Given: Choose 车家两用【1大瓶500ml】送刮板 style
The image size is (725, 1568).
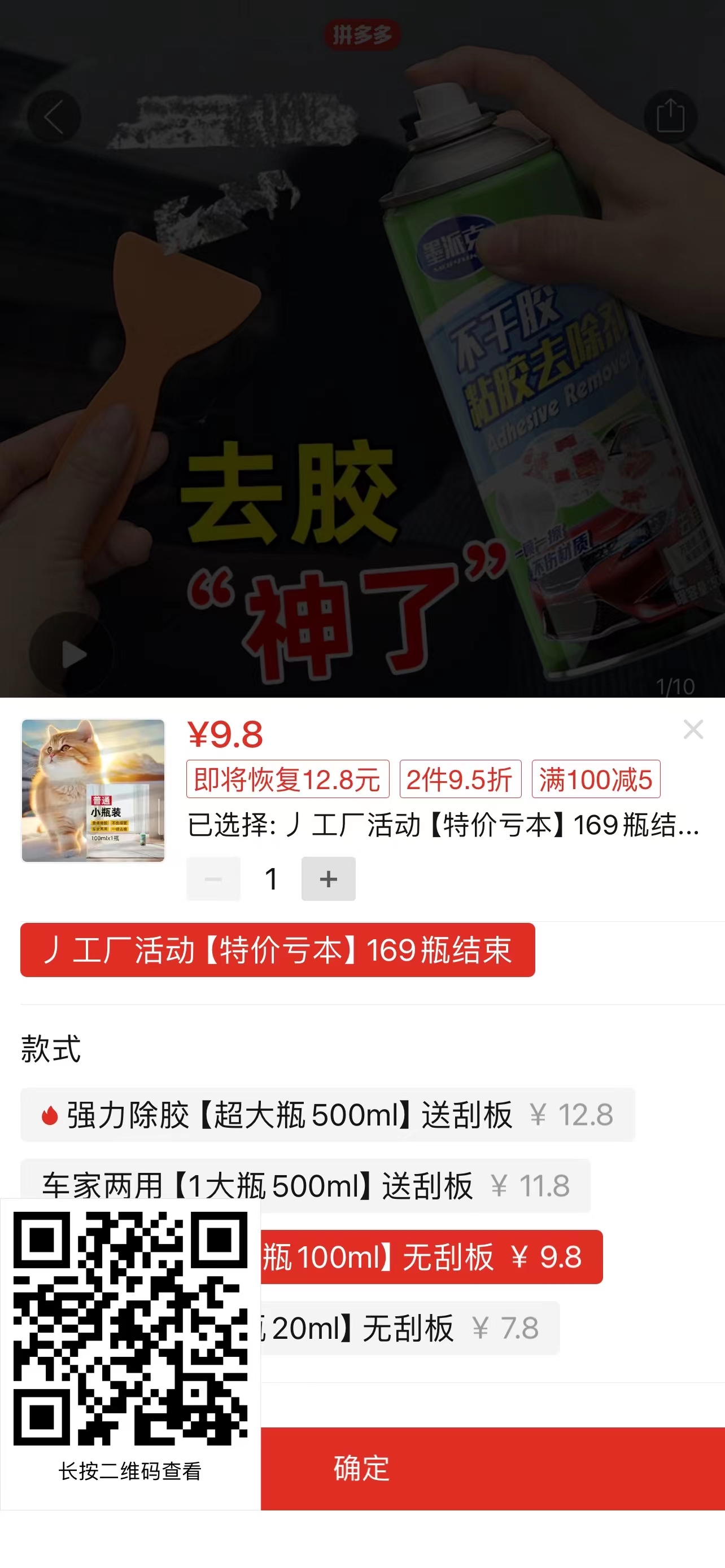Looking at the screenshot, I should (x=305, y=1185).
